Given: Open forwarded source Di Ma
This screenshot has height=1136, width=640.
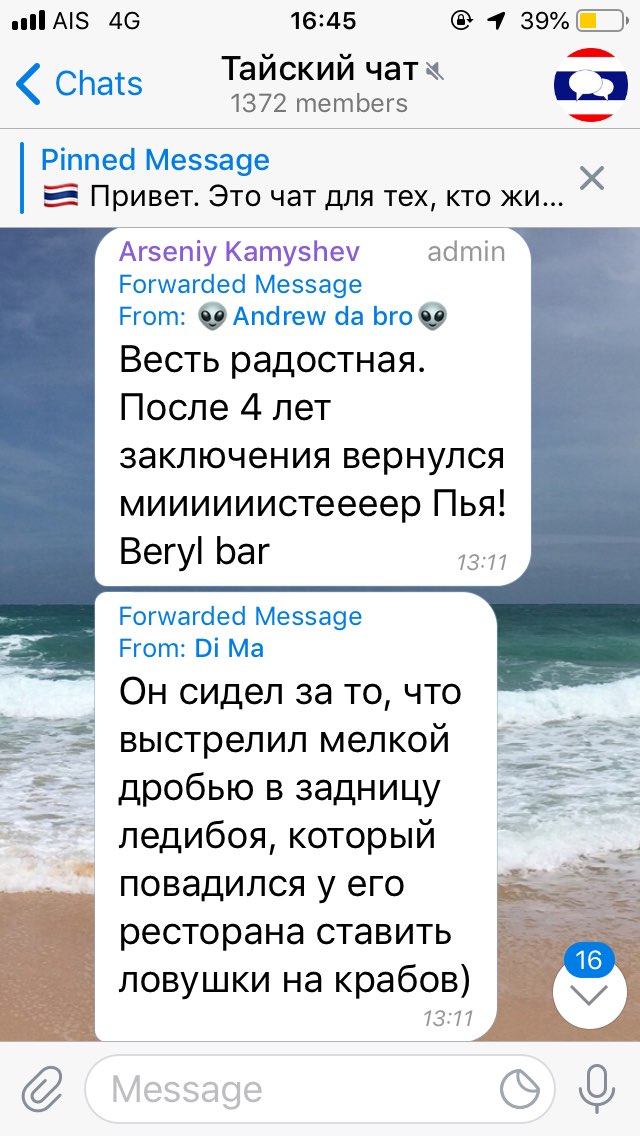Looking at the screenshot, I should point(229,648).
